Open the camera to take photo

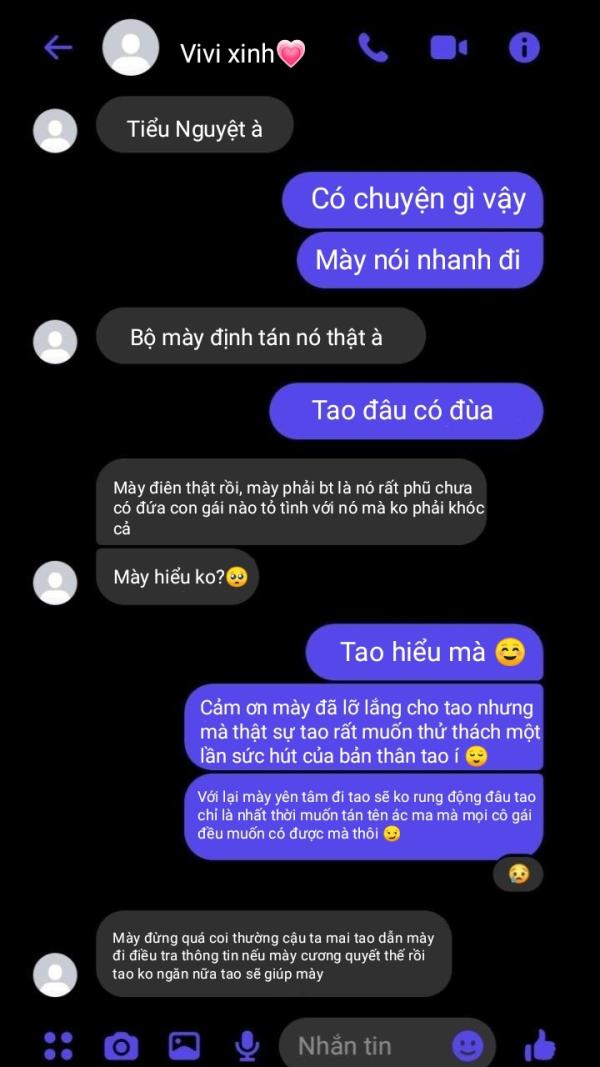[121, 1046]
